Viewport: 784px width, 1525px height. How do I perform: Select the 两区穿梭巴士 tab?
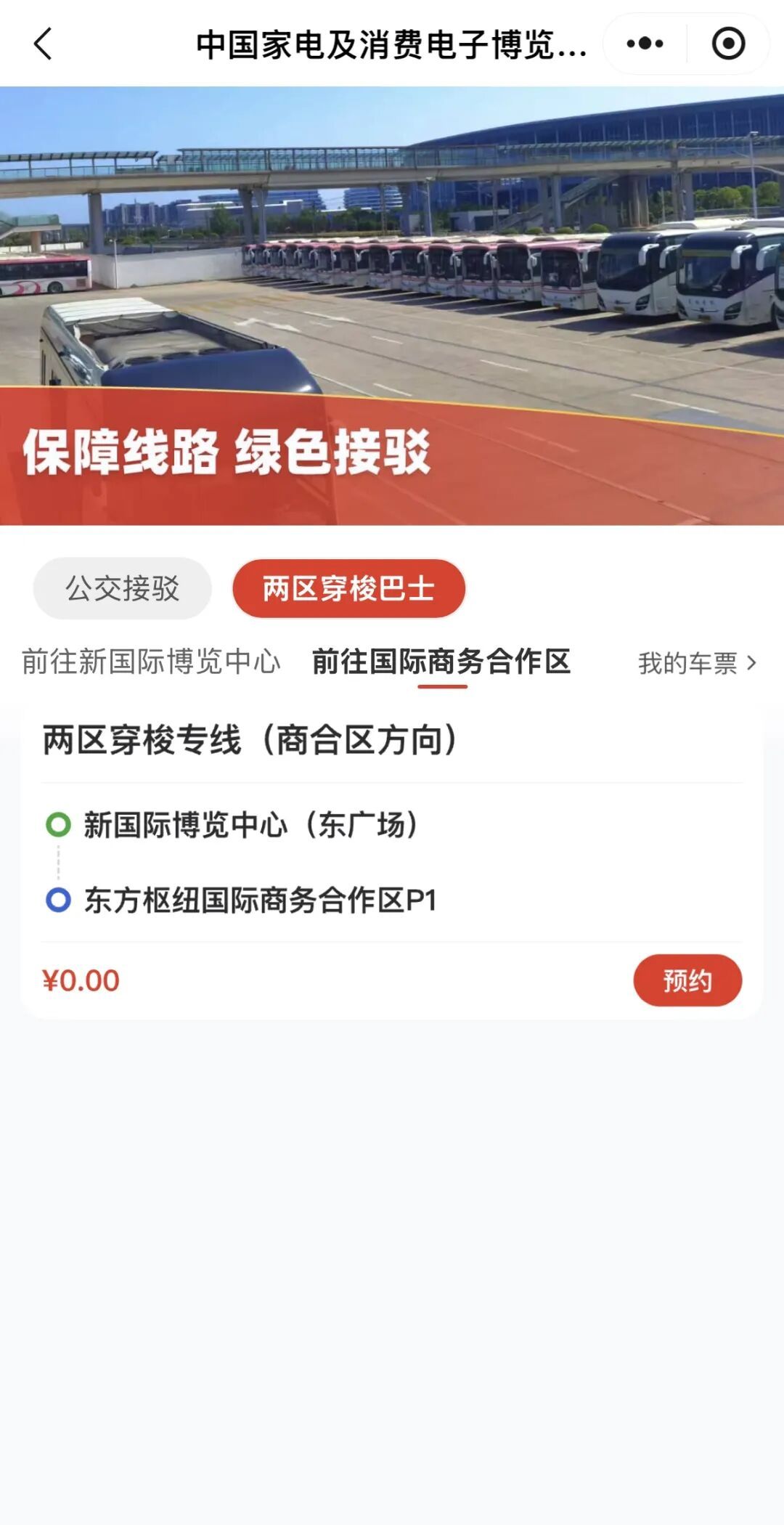(348, 588)
